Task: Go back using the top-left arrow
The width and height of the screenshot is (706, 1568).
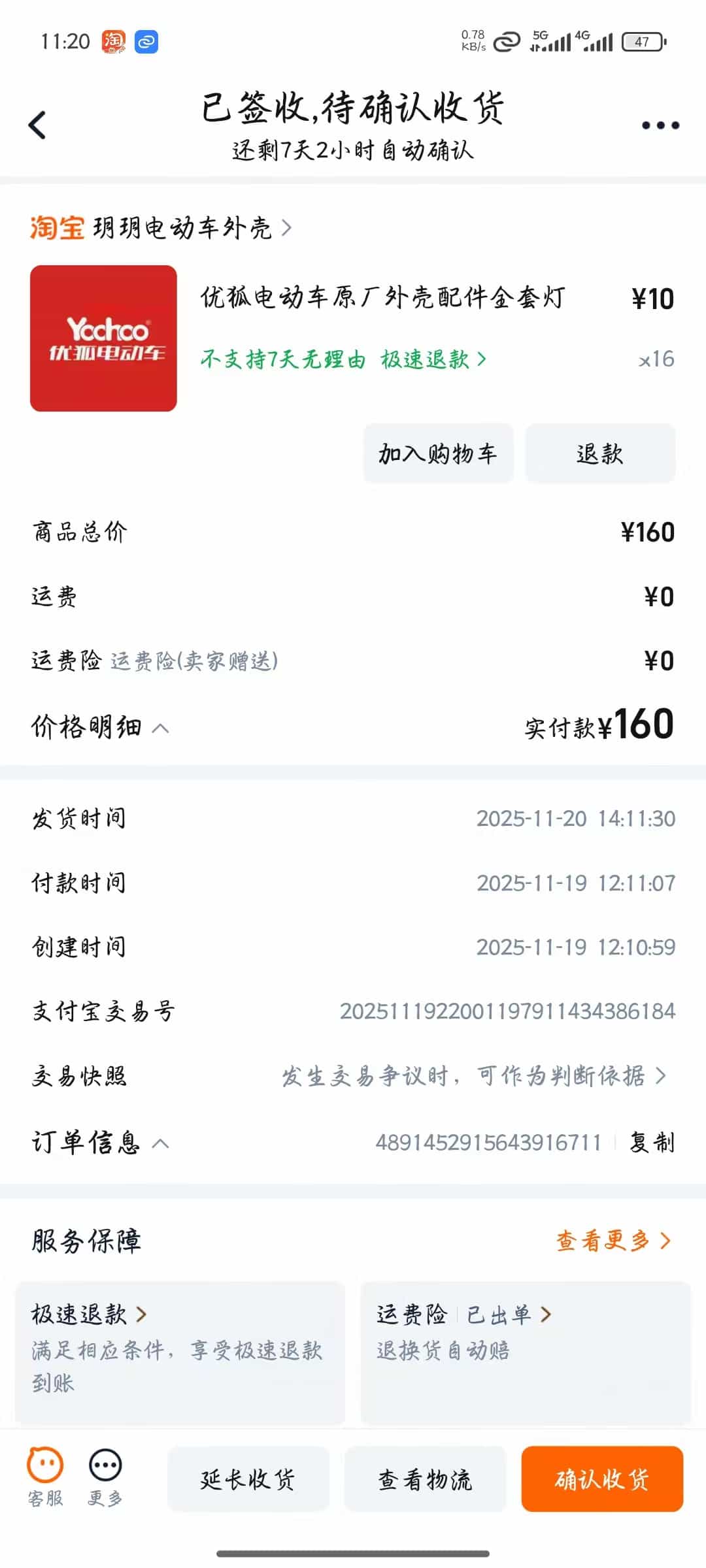Action: (38, 125)
